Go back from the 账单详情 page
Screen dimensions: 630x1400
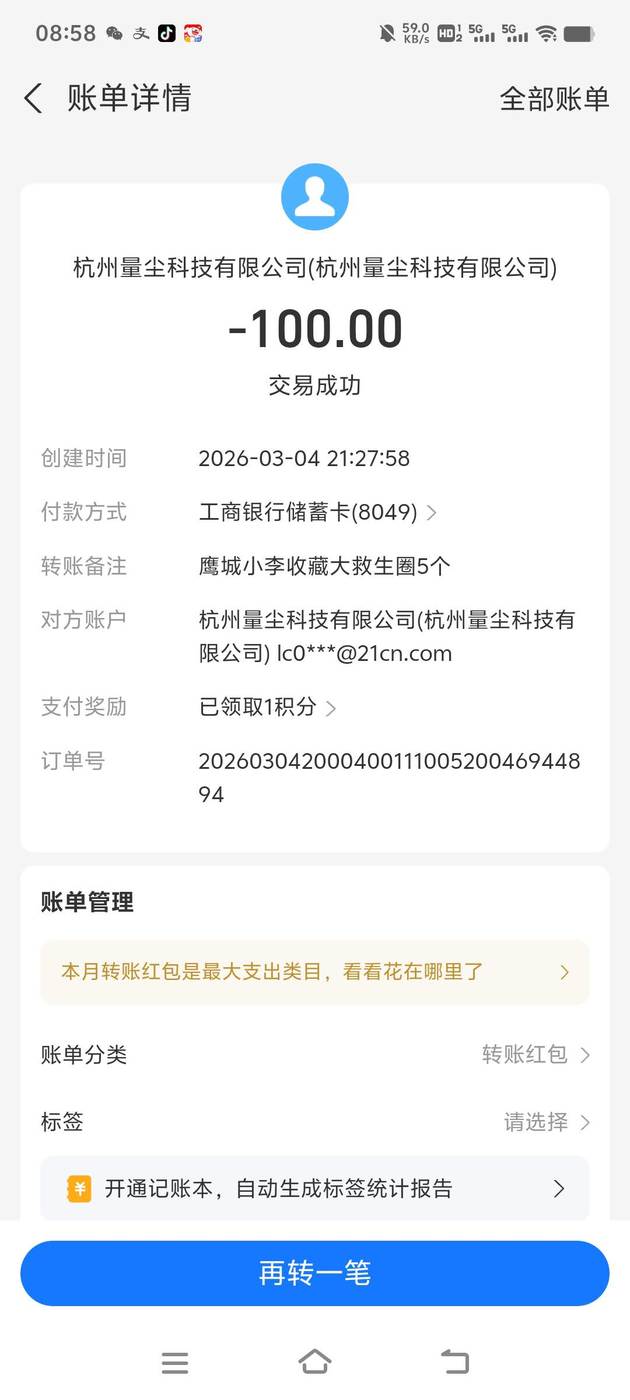click(x=34, y=98)
